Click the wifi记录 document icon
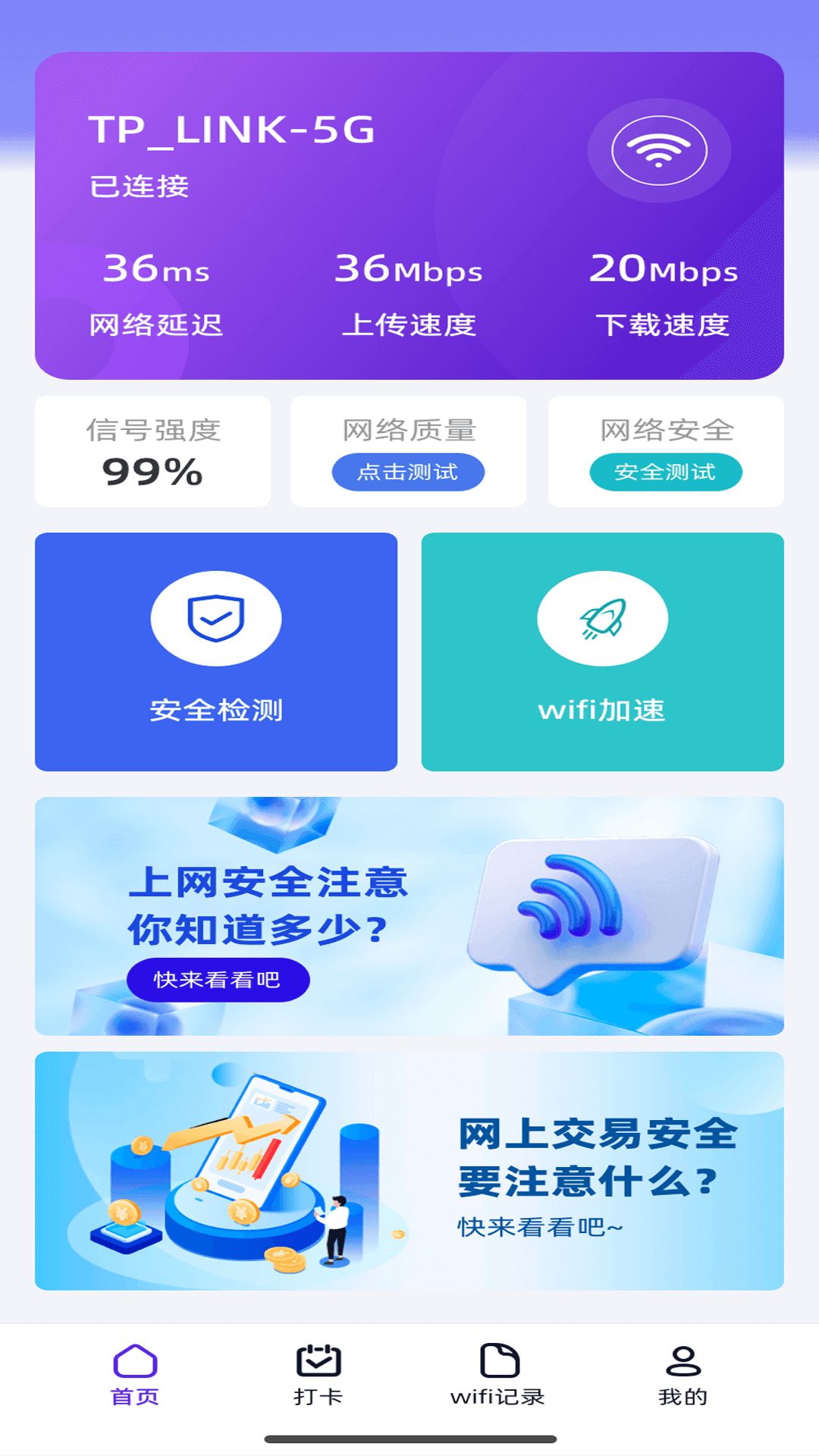819x1456 pixels. [x=498, y=1360]
